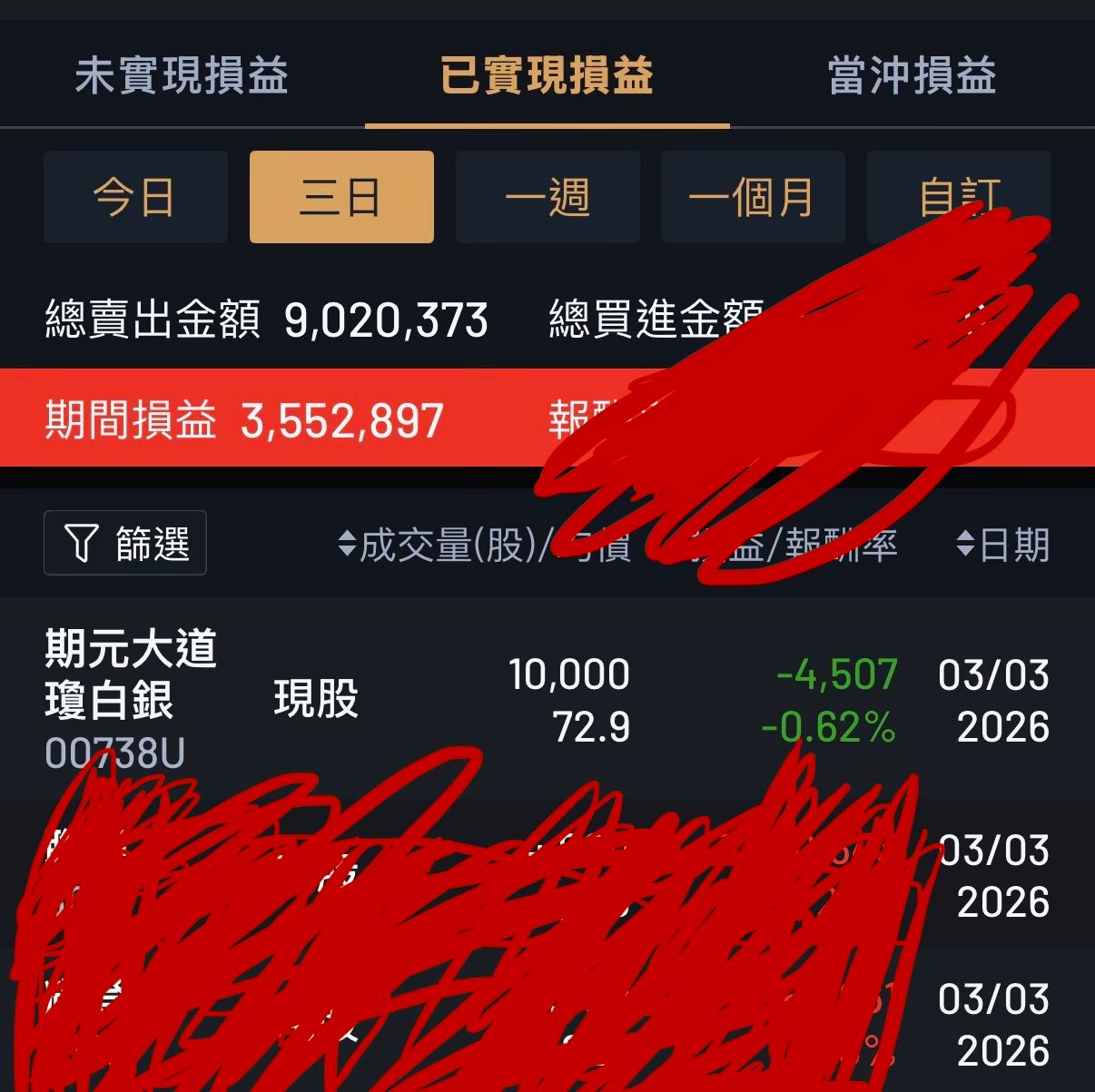This screenshot has width=1095, height=1092.
Task: Switch to the 未實現損益 tab
Action: coord(182,75)
